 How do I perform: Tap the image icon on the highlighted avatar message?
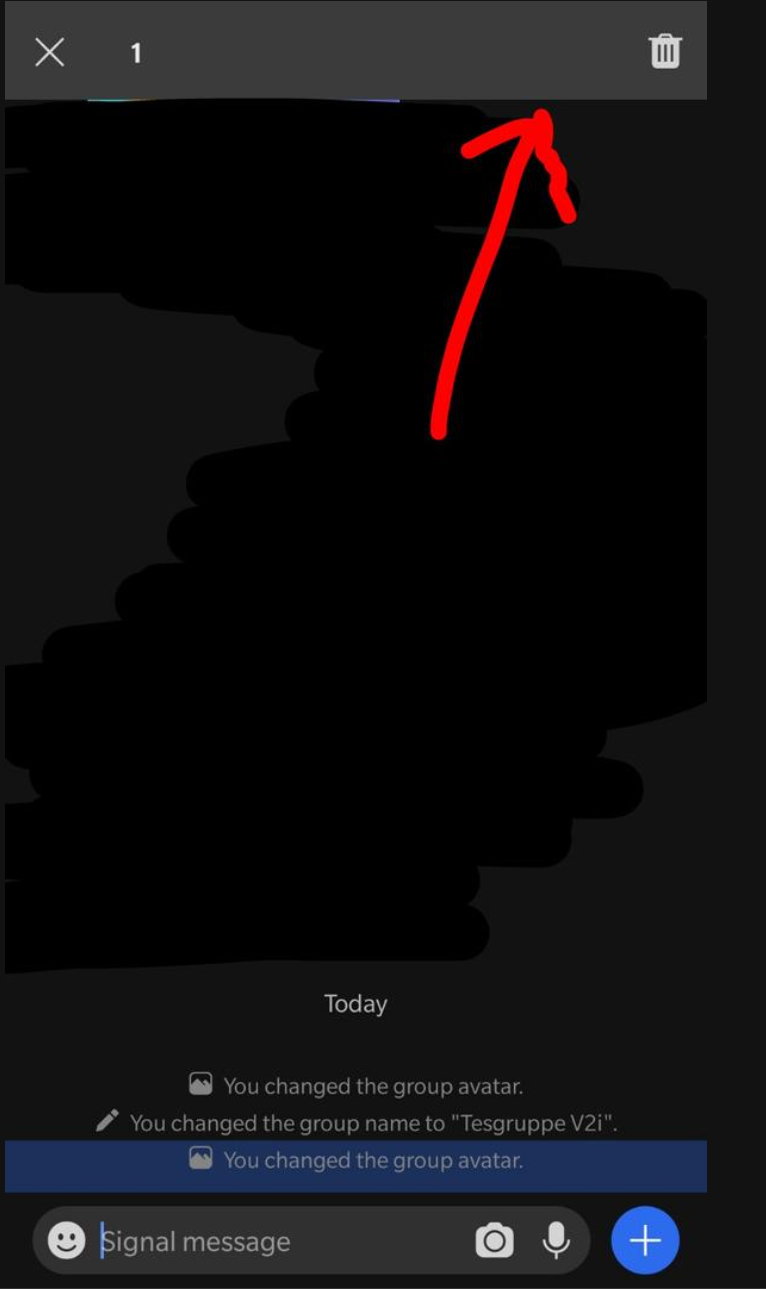coord(200,1160)
